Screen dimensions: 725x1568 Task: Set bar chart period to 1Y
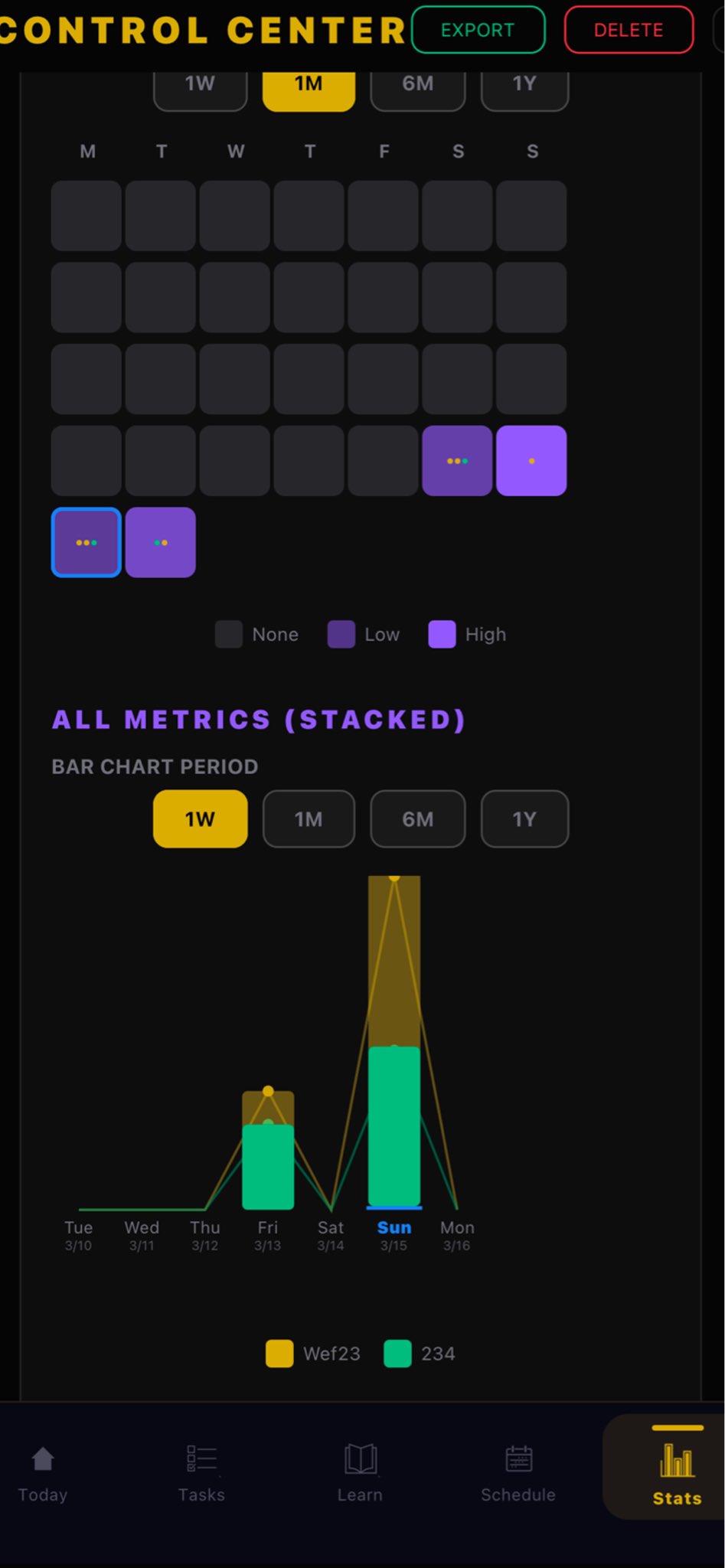524,819
